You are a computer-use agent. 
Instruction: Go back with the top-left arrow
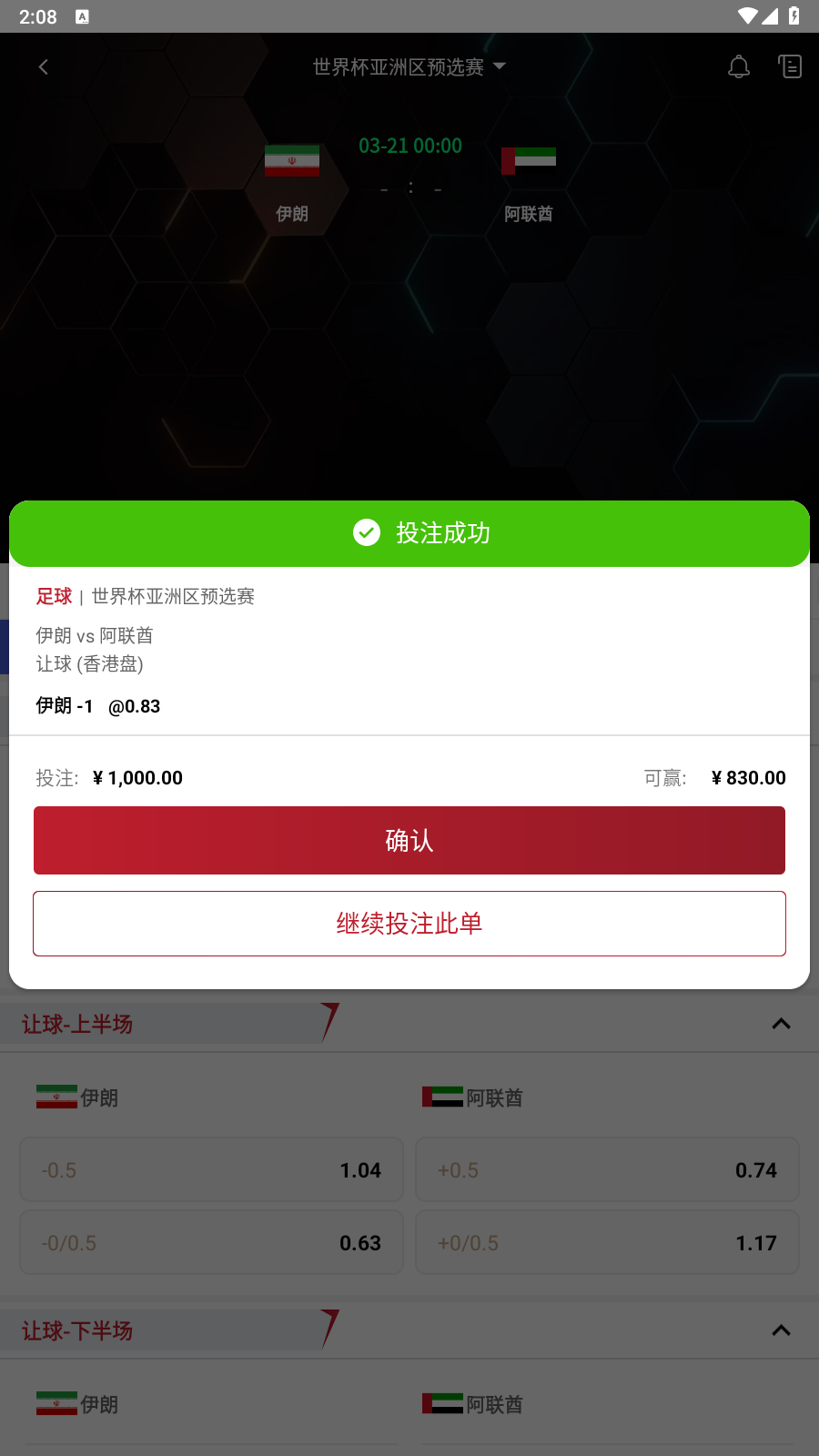[x=43, y=67]
